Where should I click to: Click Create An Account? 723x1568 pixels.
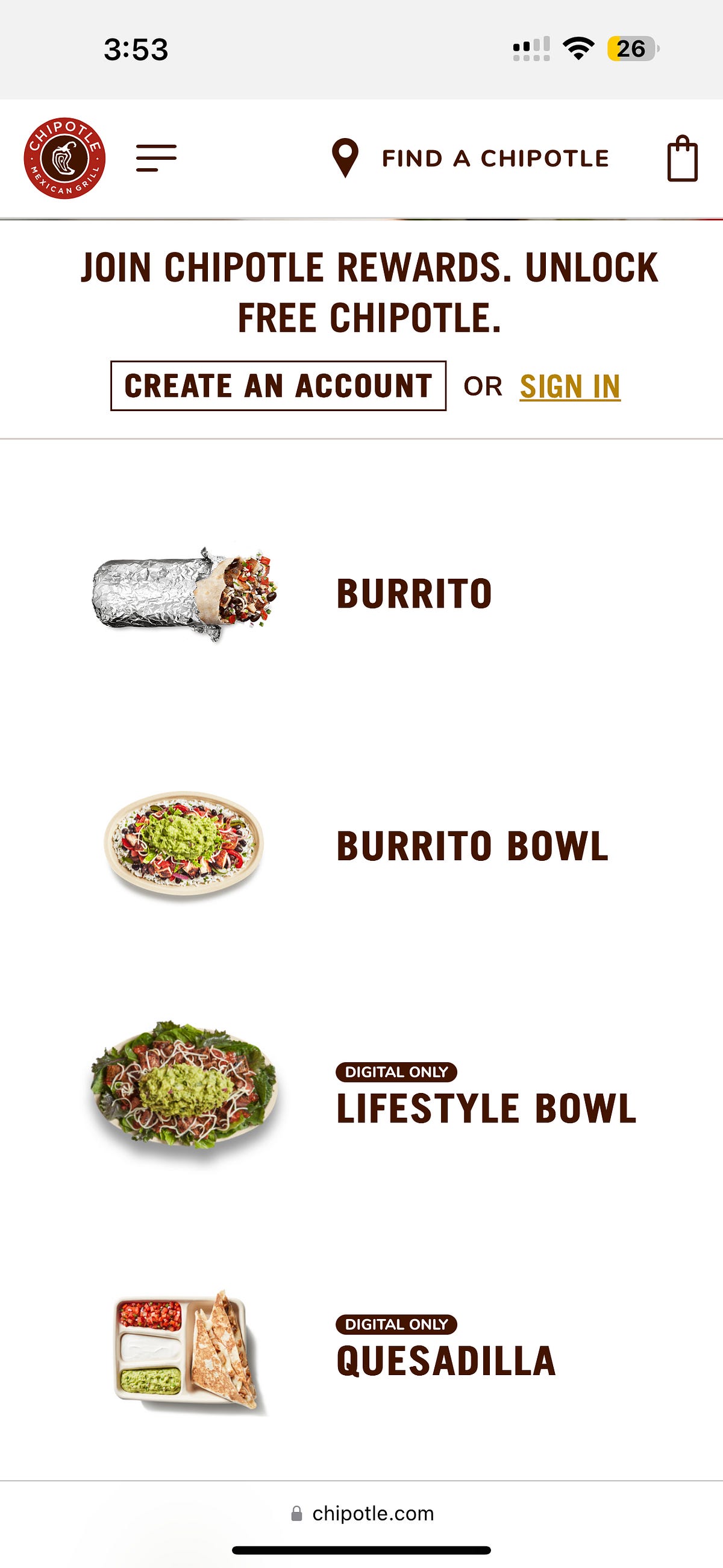[279, 386]
